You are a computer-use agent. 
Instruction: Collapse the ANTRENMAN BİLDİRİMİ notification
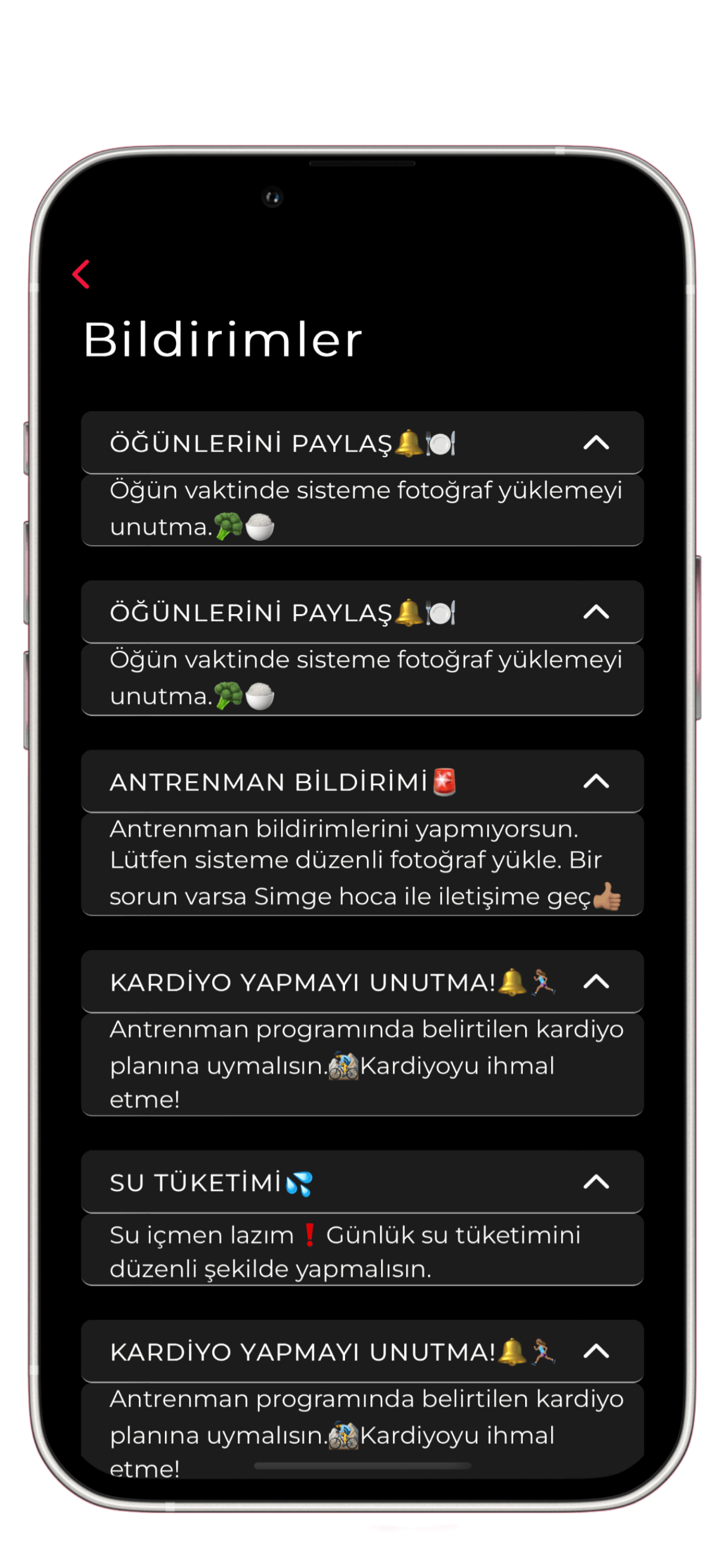pyautogui.click(x=596, y=782)
